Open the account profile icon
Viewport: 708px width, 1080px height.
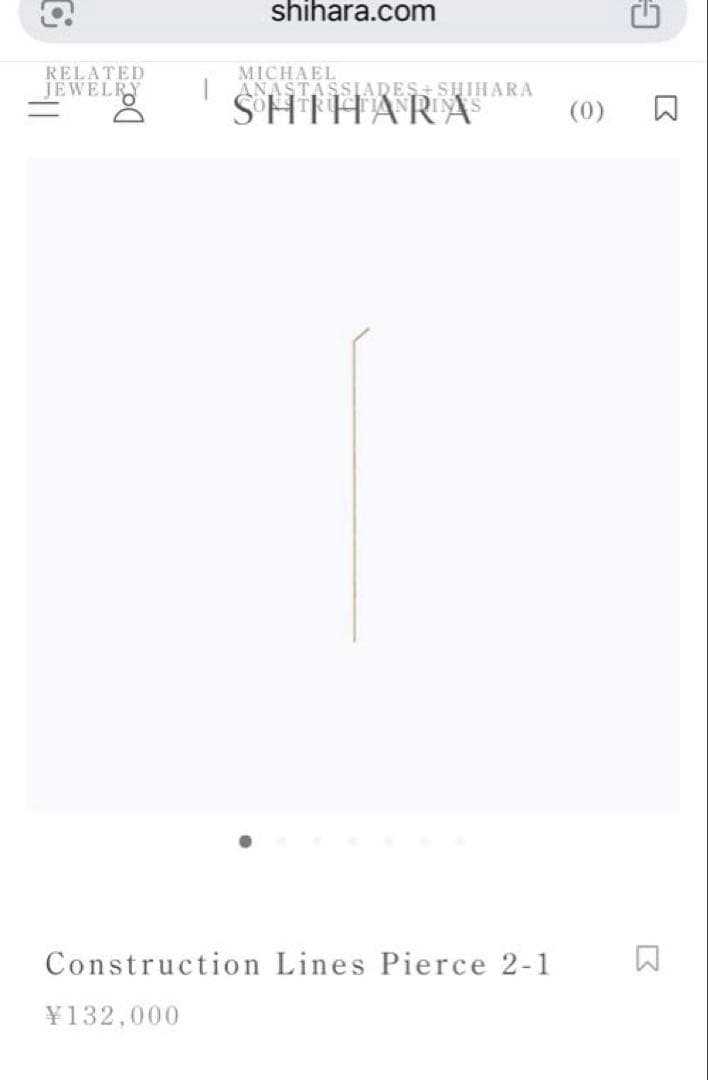128,108
